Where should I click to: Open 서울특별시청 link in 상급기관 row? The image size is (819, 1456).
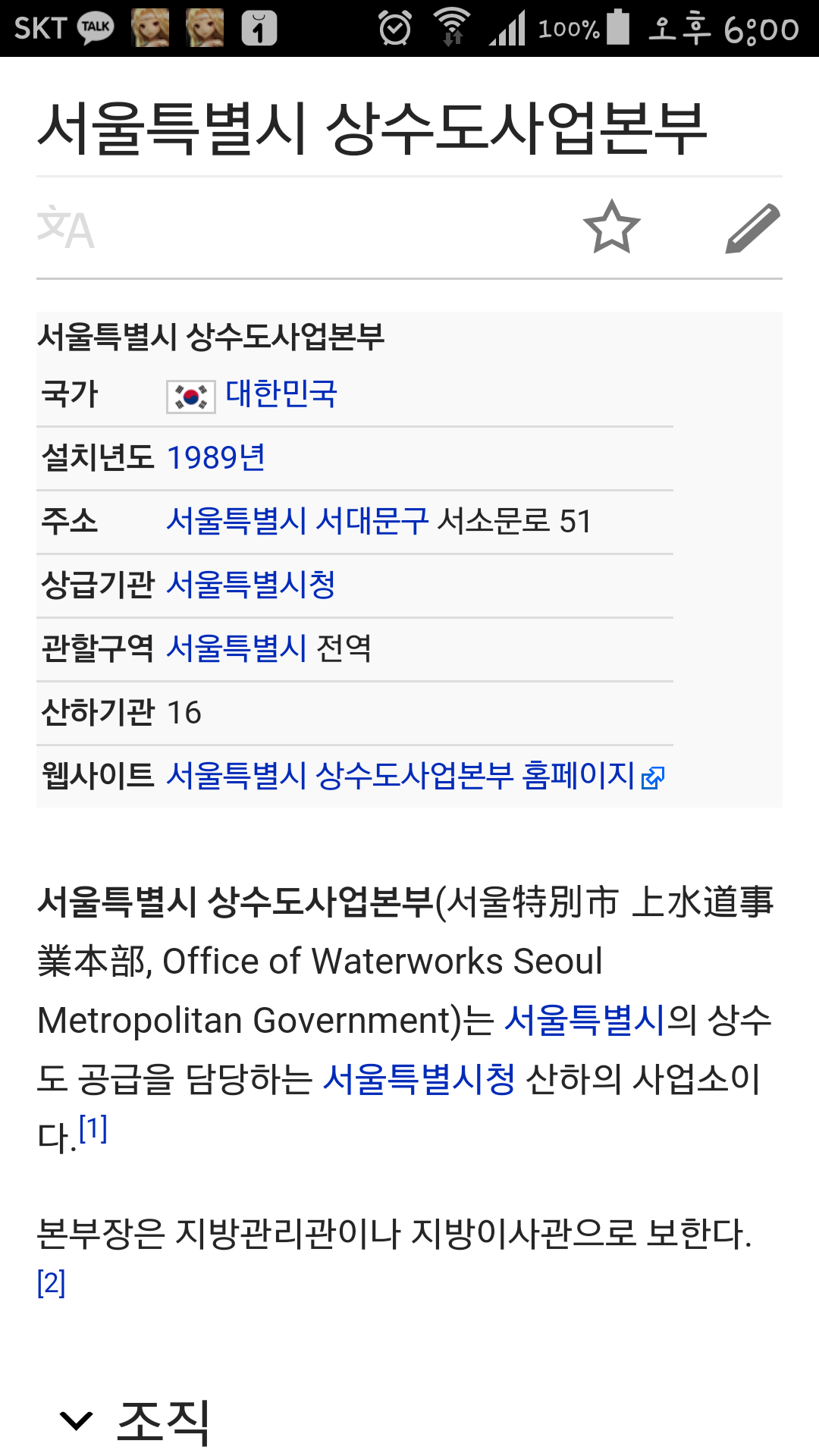coord(251,585)
